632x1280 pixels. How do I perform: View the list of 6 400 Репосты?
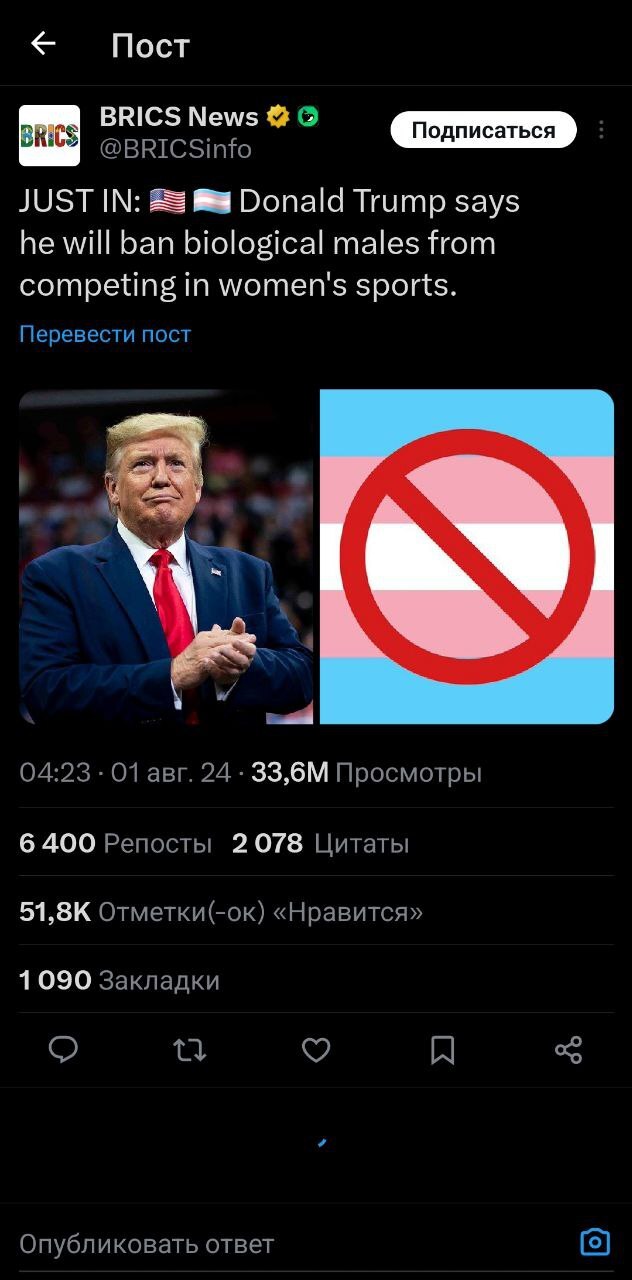(115, 843)
